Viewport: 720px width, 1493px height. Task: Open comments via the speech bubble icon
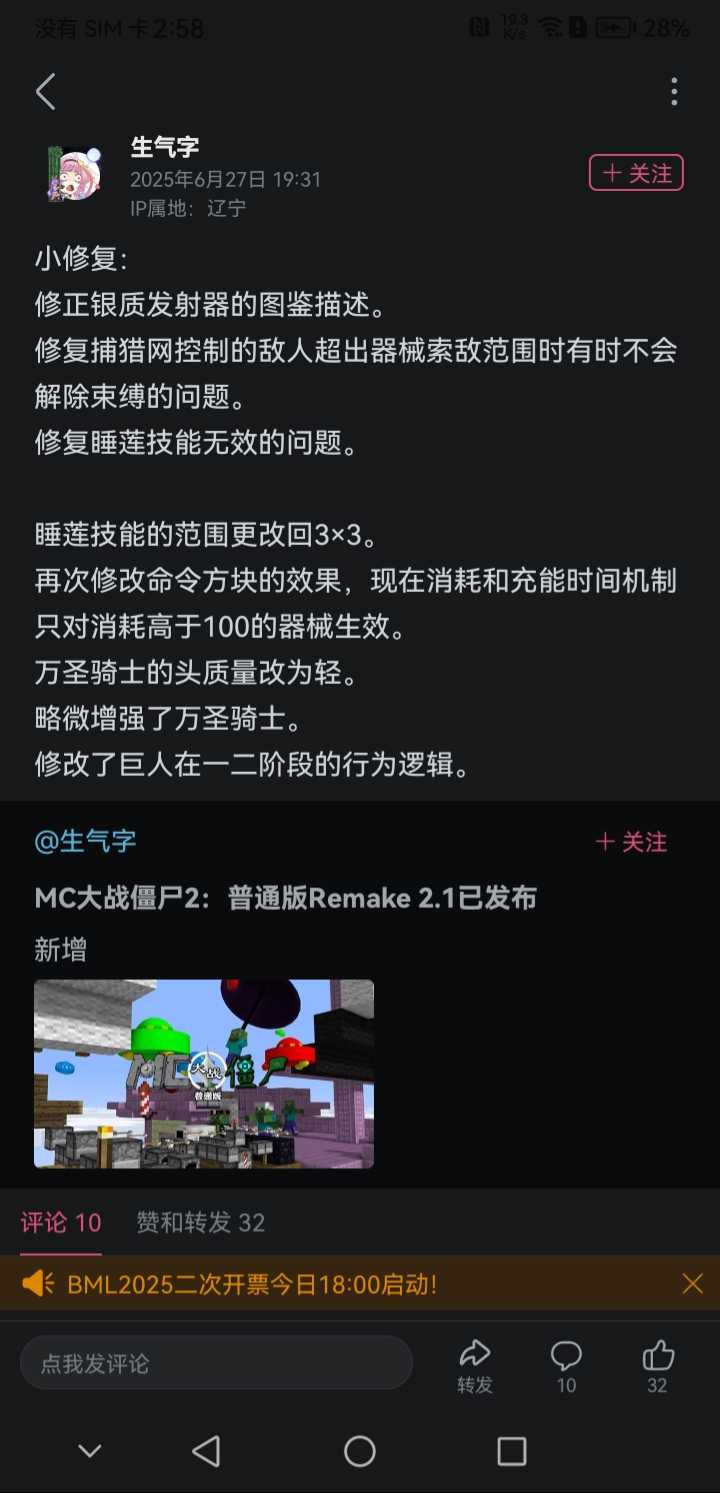click(566, 1367)
